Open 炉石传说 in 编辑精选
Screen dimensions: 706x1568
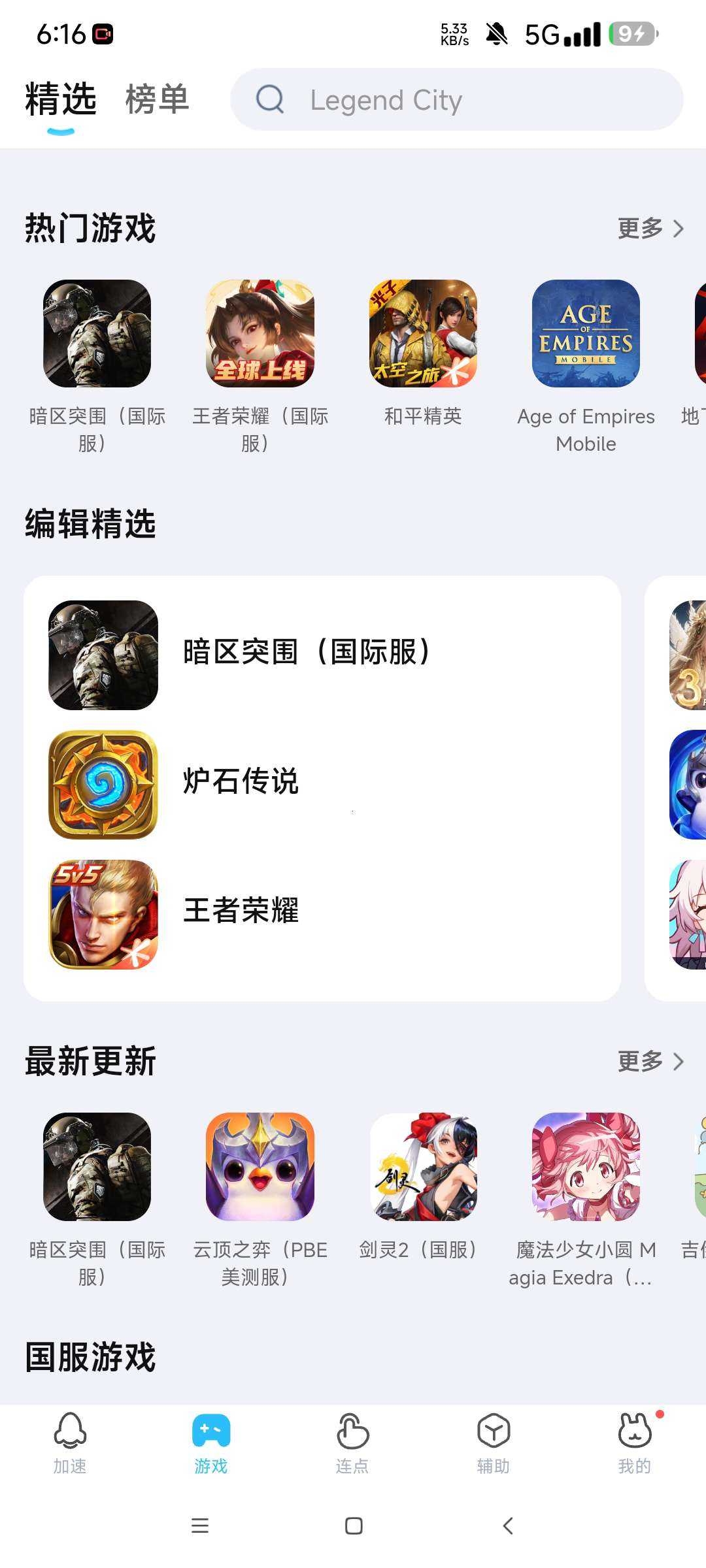coord(240,783)
